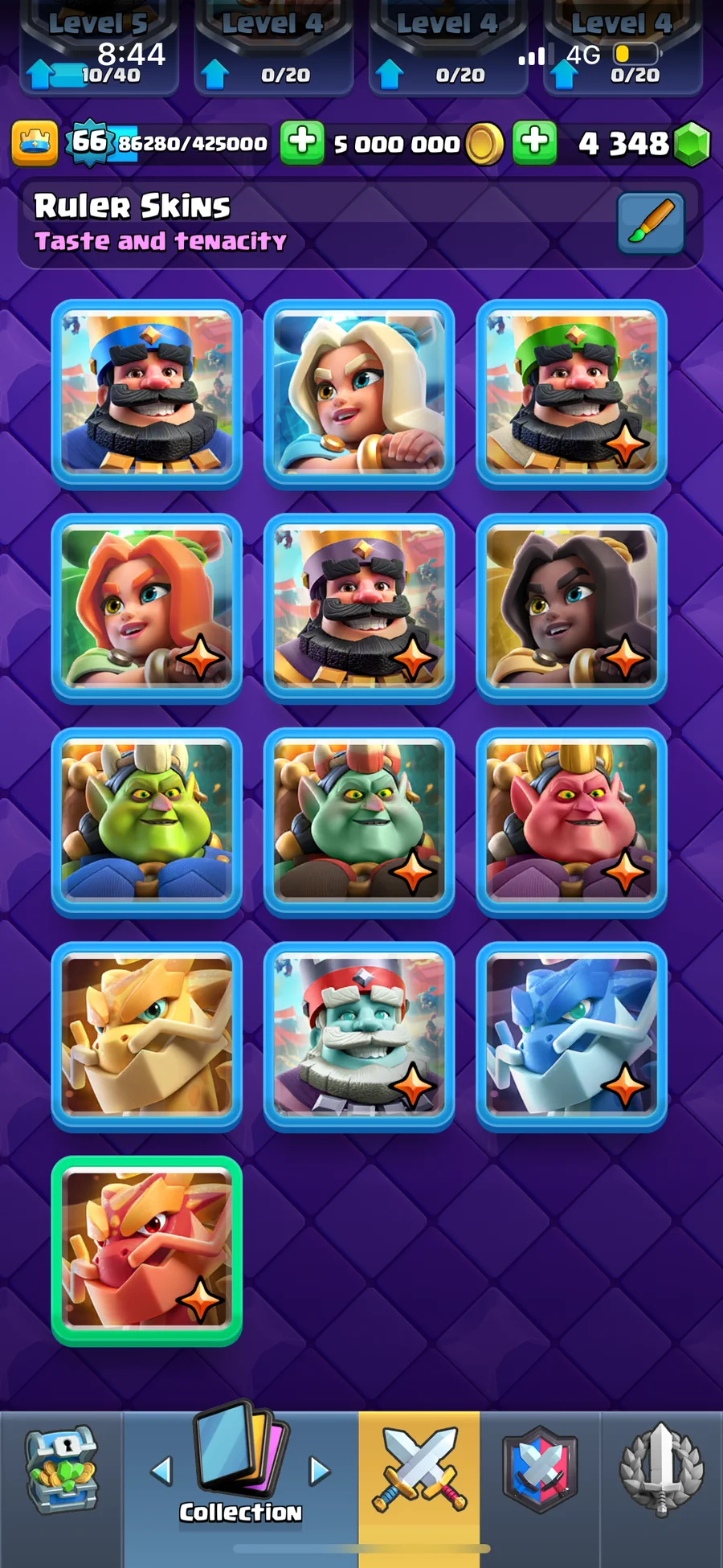Image resolution: width=723 pixels, height=1568 pixels.
Task: Pick the dark-haired Princess skin
Action: [571, 608]
